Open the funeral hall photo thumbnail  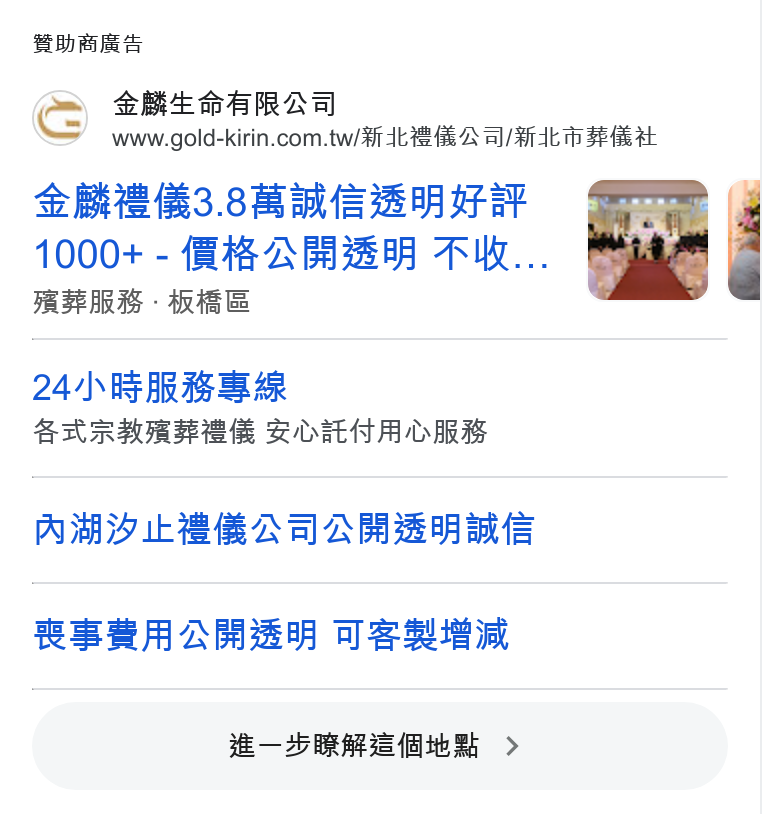point(648,240)
